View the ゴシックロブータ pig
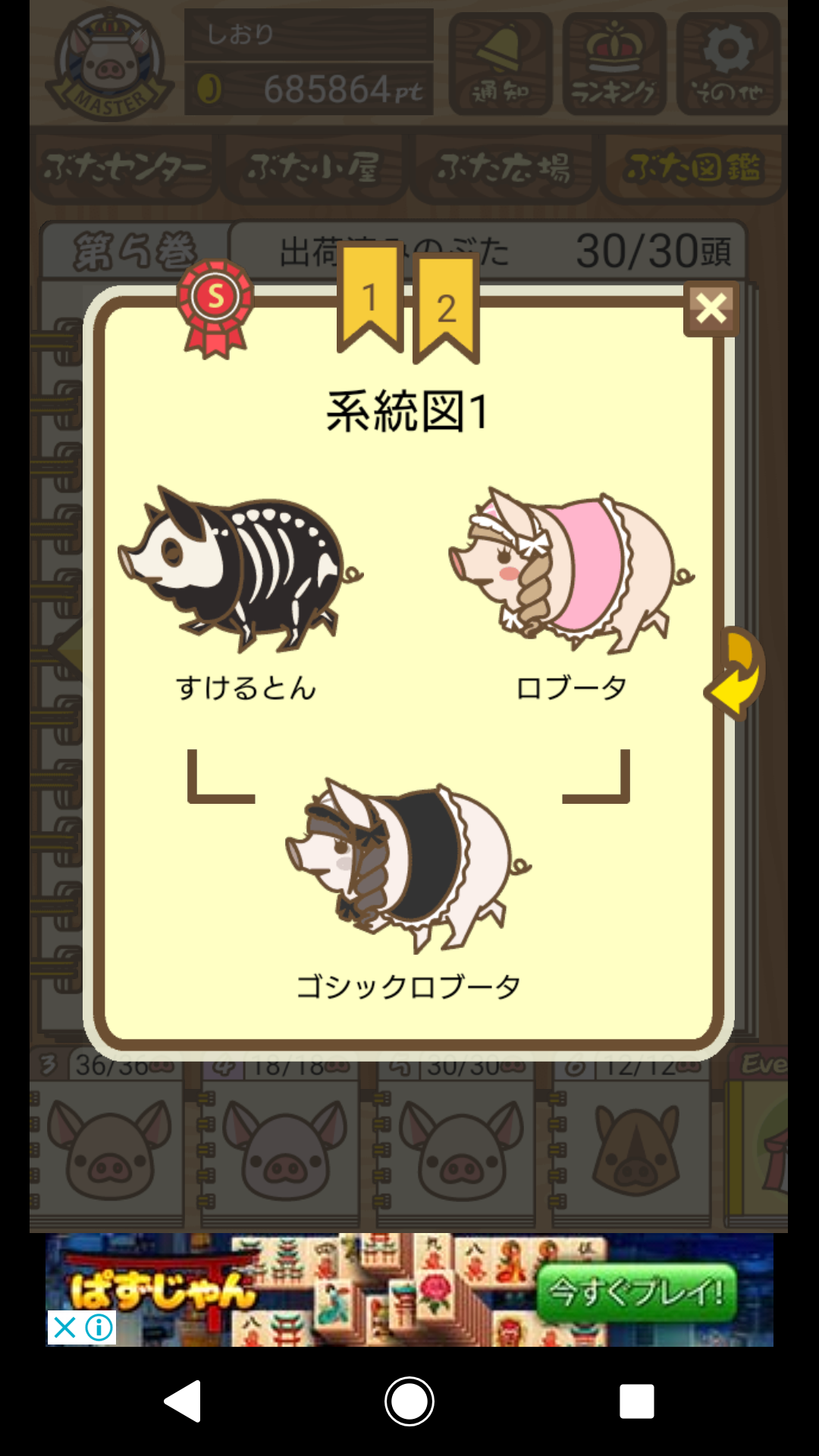Image resolution: width=819 pixels, height=1456 pixels. pos(409,866)
